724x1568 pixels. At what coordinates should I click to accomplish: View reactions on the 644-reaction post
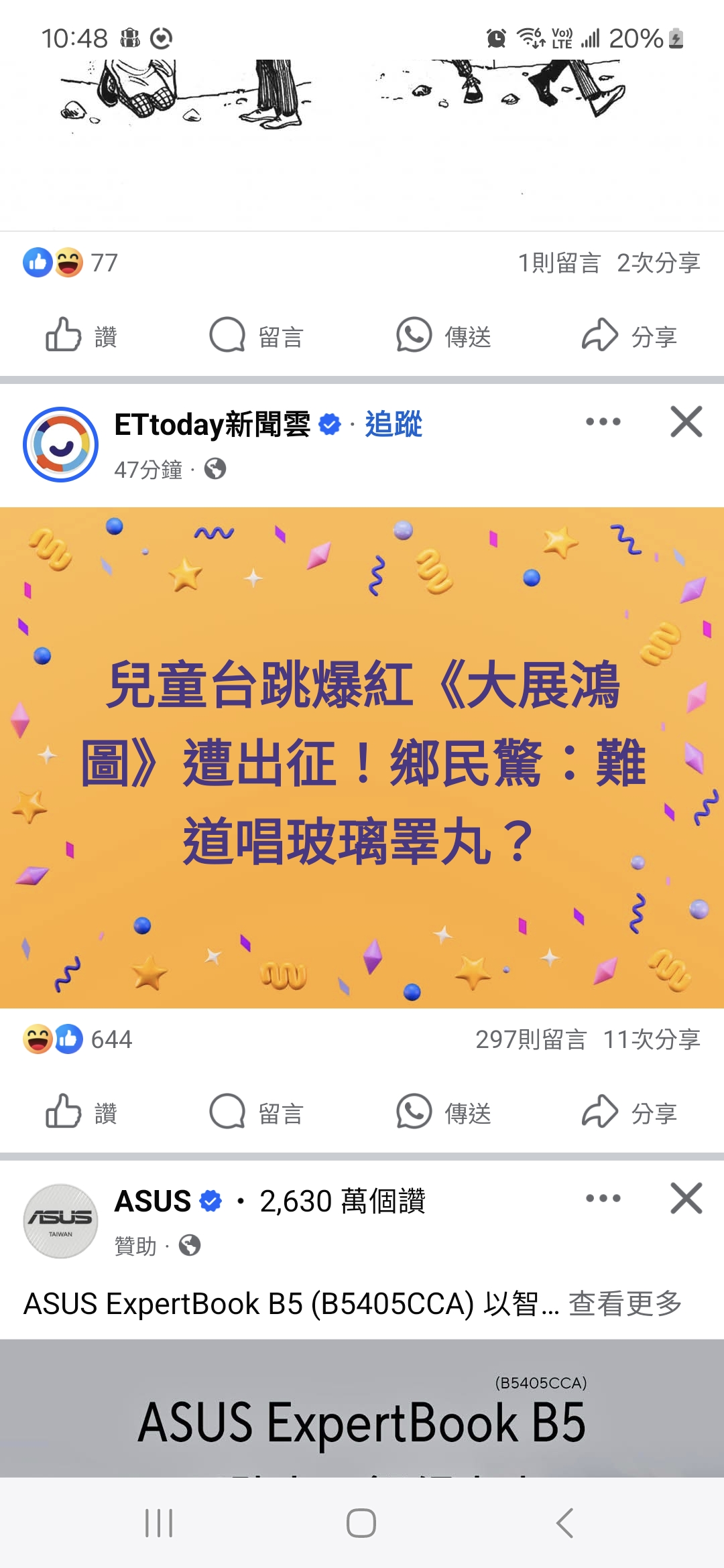pyautogui.click(x=78, y=1039)
